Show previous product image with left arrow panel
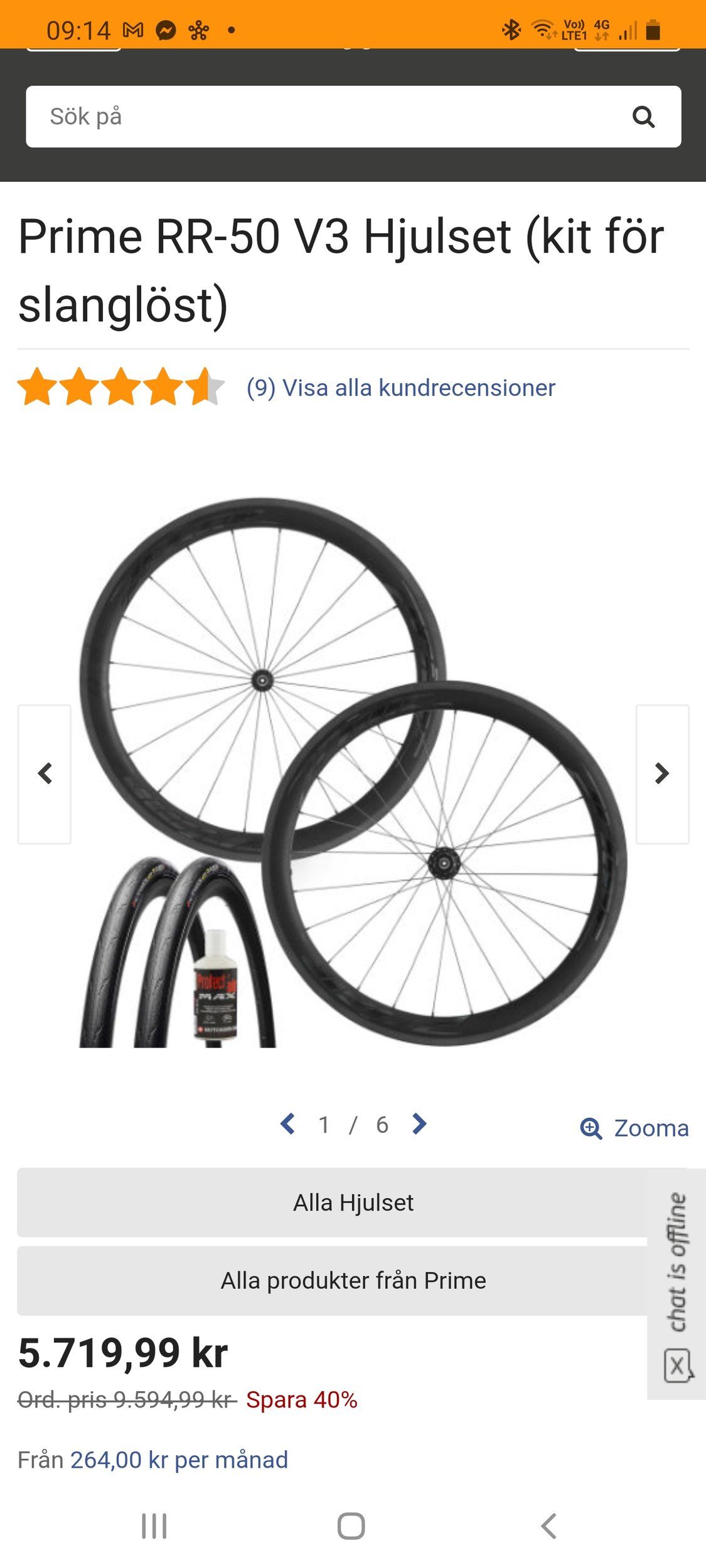 [45, 773]
